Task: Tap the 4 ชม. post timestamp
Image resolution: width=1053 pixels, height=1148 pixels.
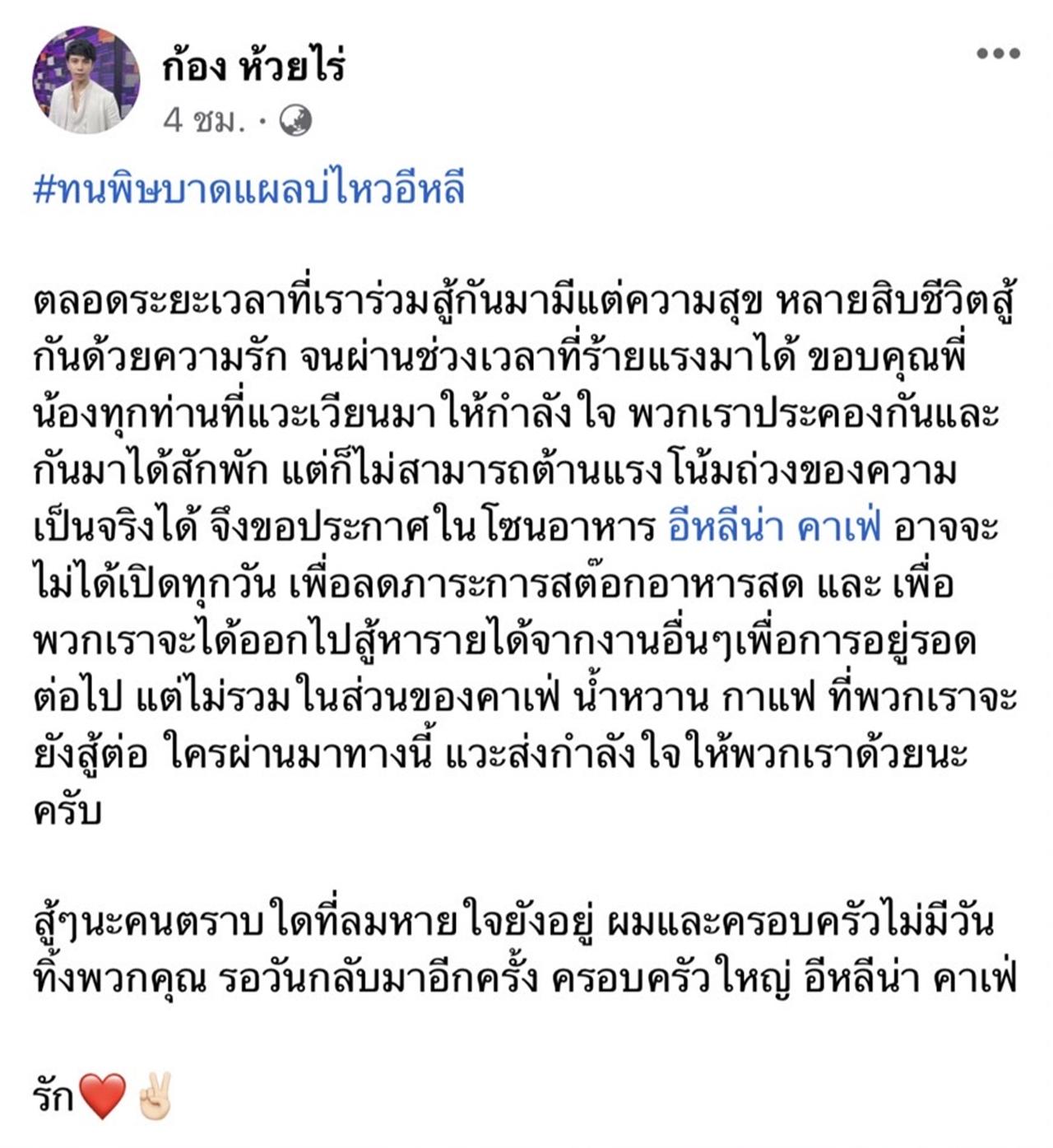Action: tap(203, 122)
